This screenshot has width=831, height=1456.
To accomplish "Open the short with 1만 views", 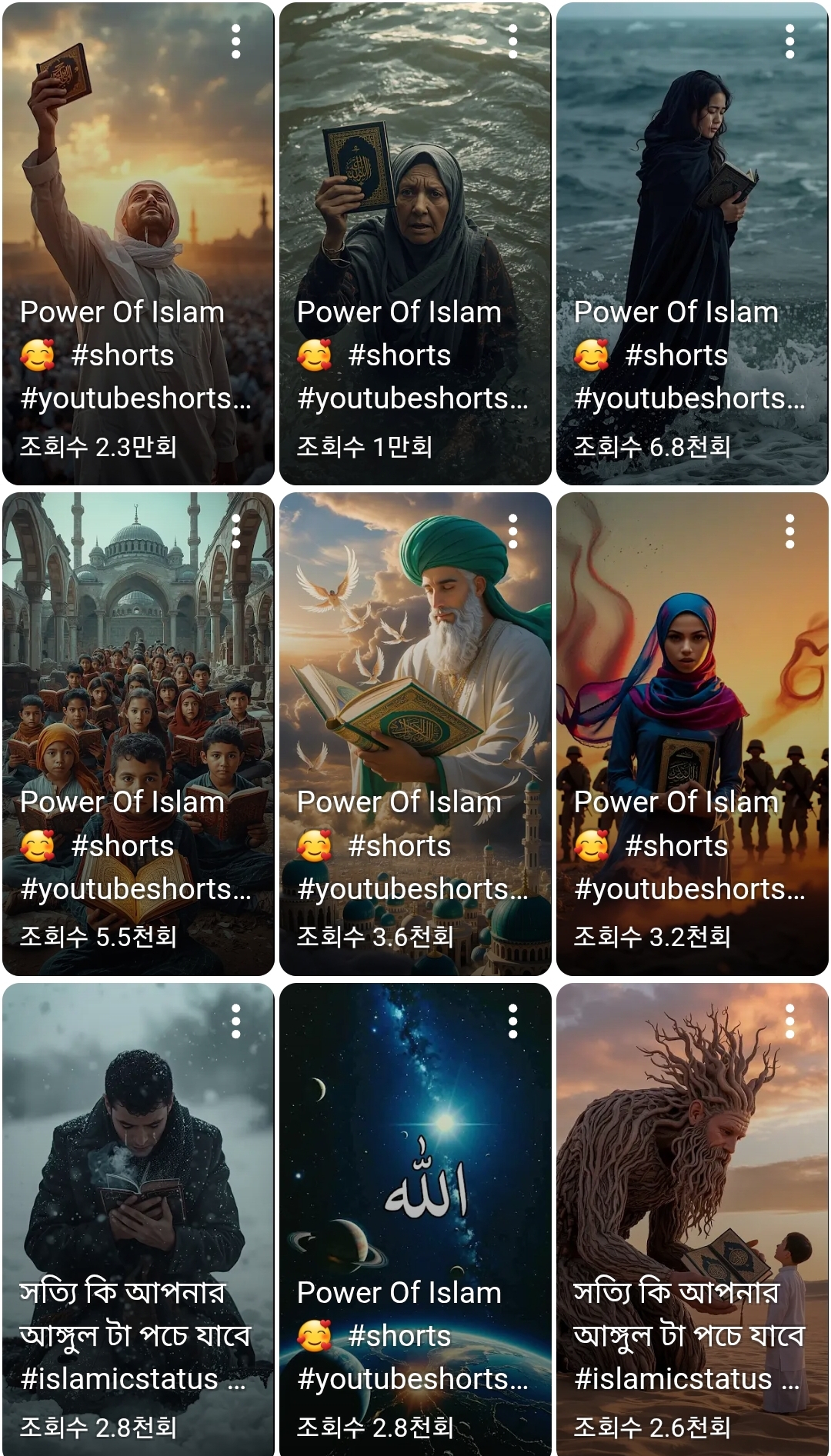I will tap(415, 231).
